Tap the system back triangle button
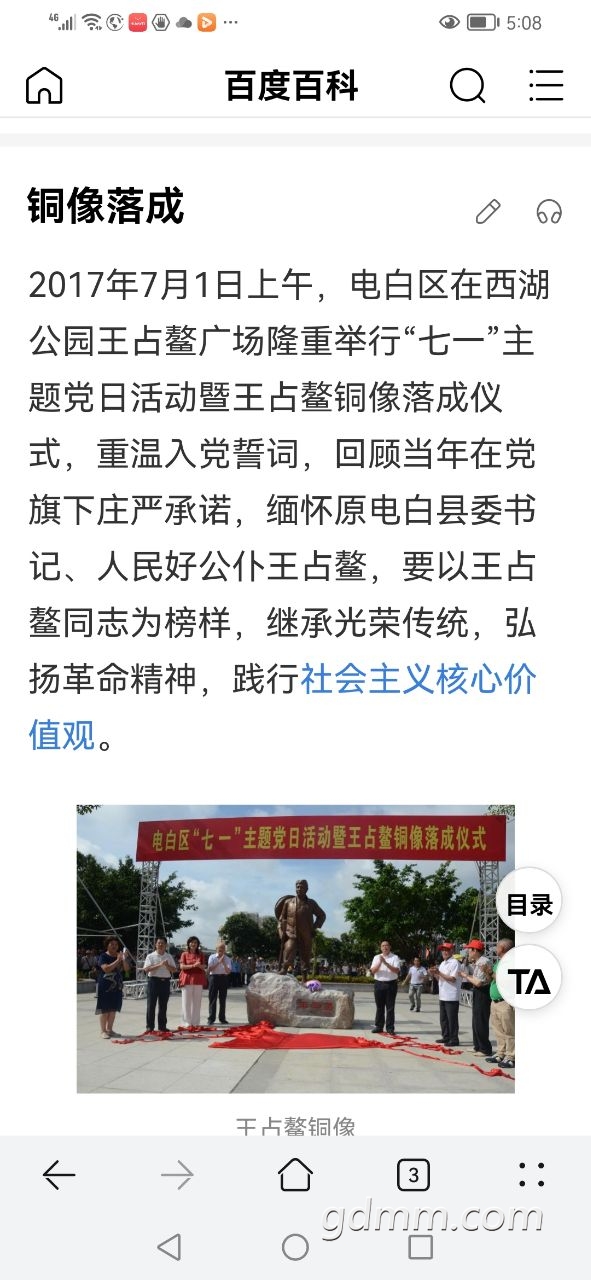 (169, 1246)
